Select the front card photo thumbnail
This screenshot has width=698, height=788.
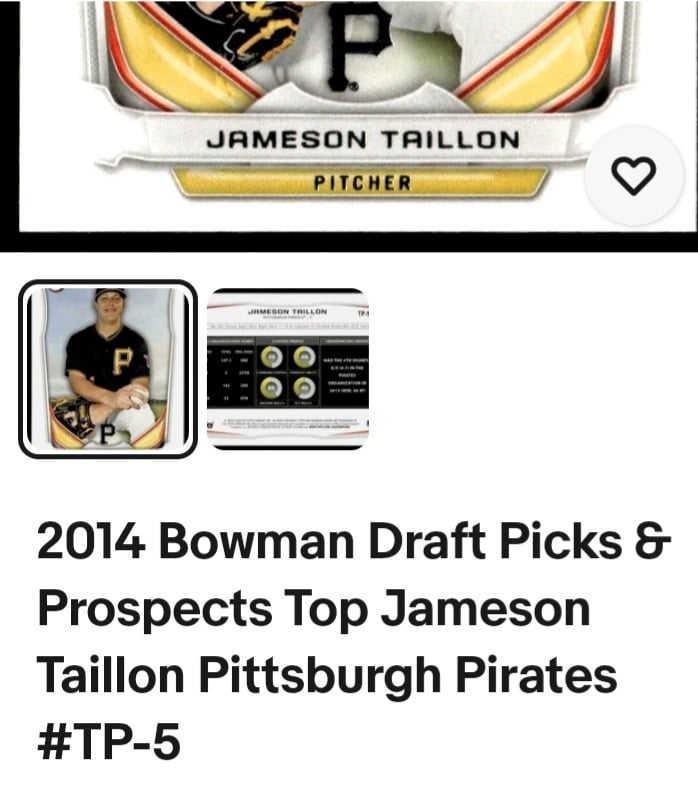coord(108,369)
